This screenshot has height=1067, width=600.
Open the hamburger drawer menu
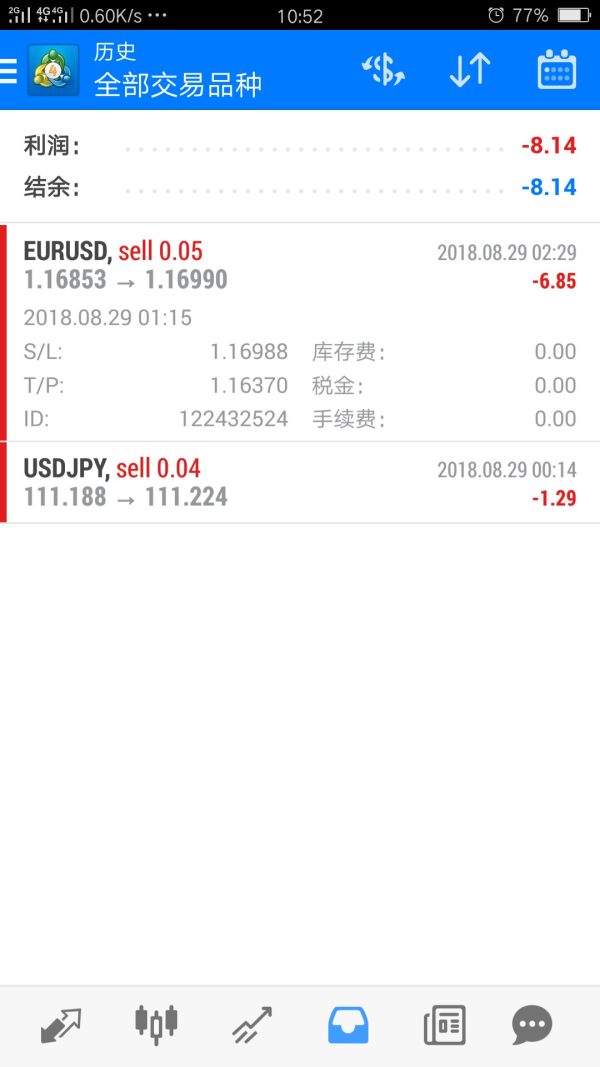8,70
